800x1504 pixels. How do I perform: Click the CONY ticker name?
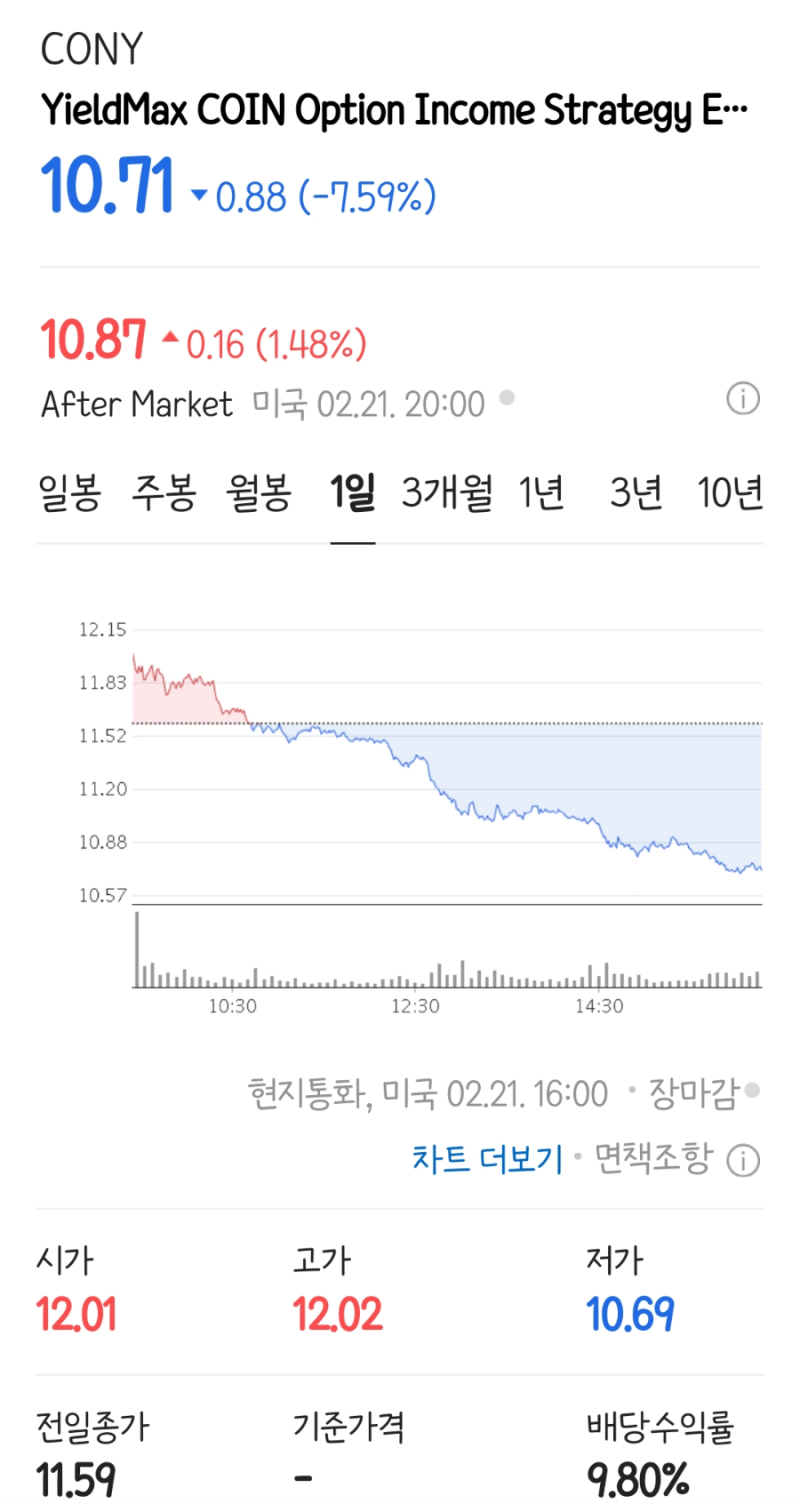(x=93, y=47)
